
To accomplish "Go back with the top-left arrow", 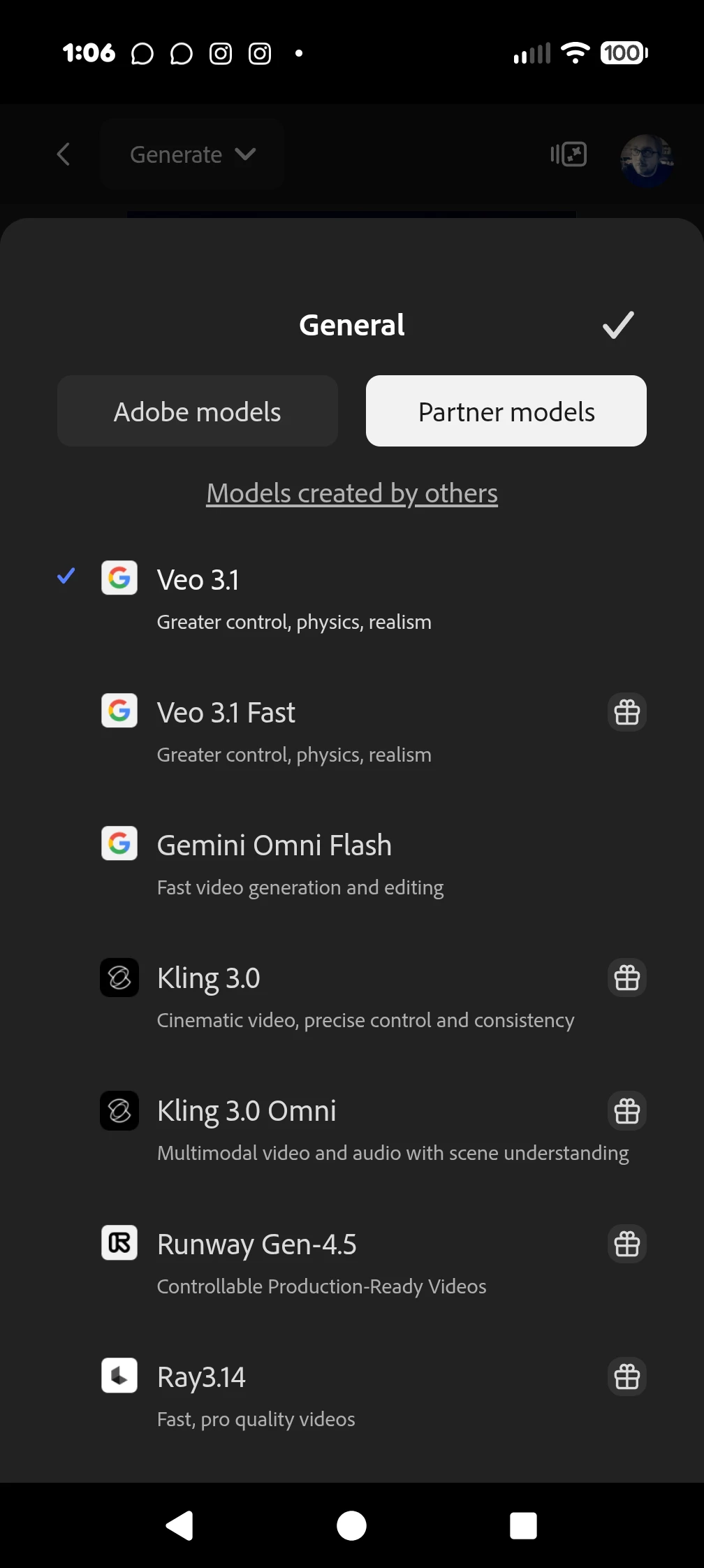I will point(64,154).
